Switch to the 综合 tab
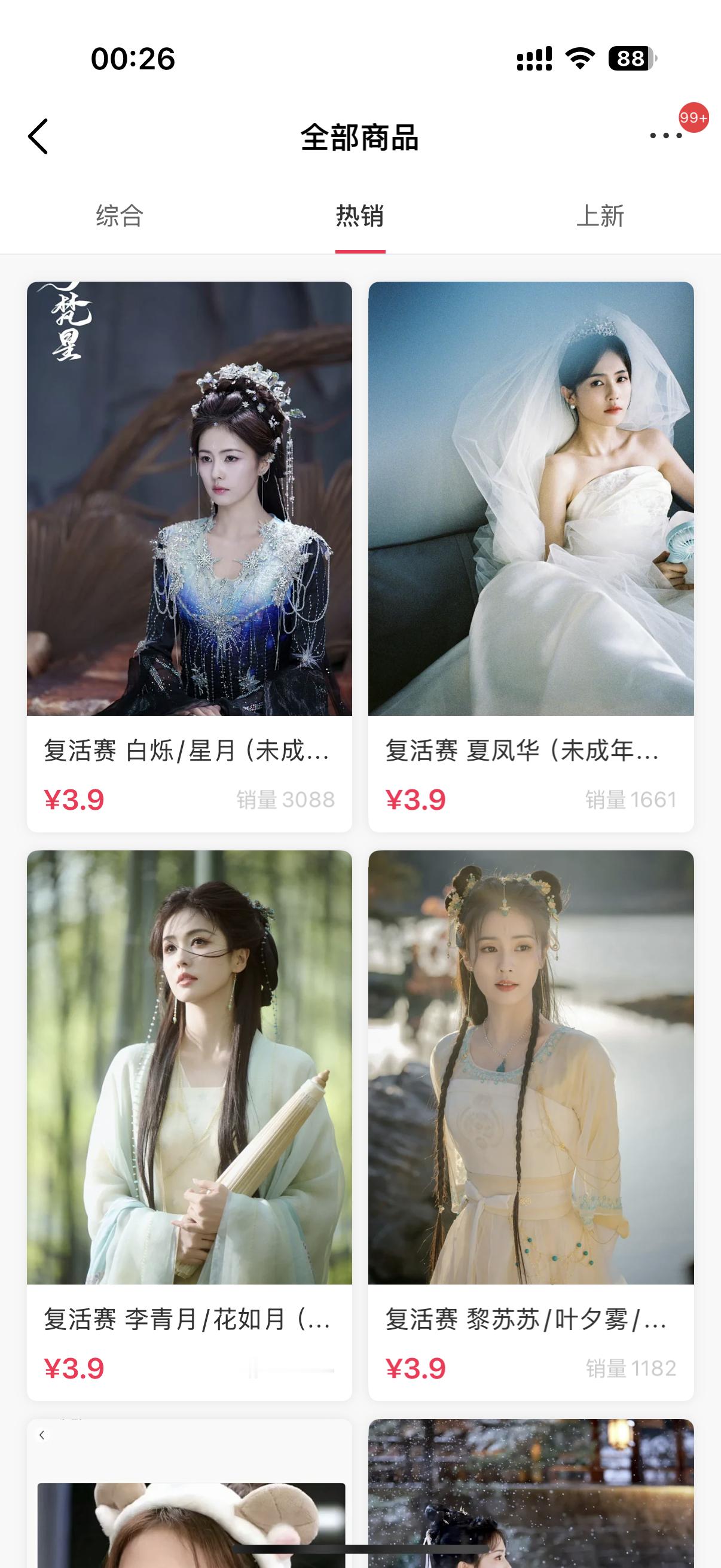Viewport: 721px width, 1568px height. click(119, 216)
